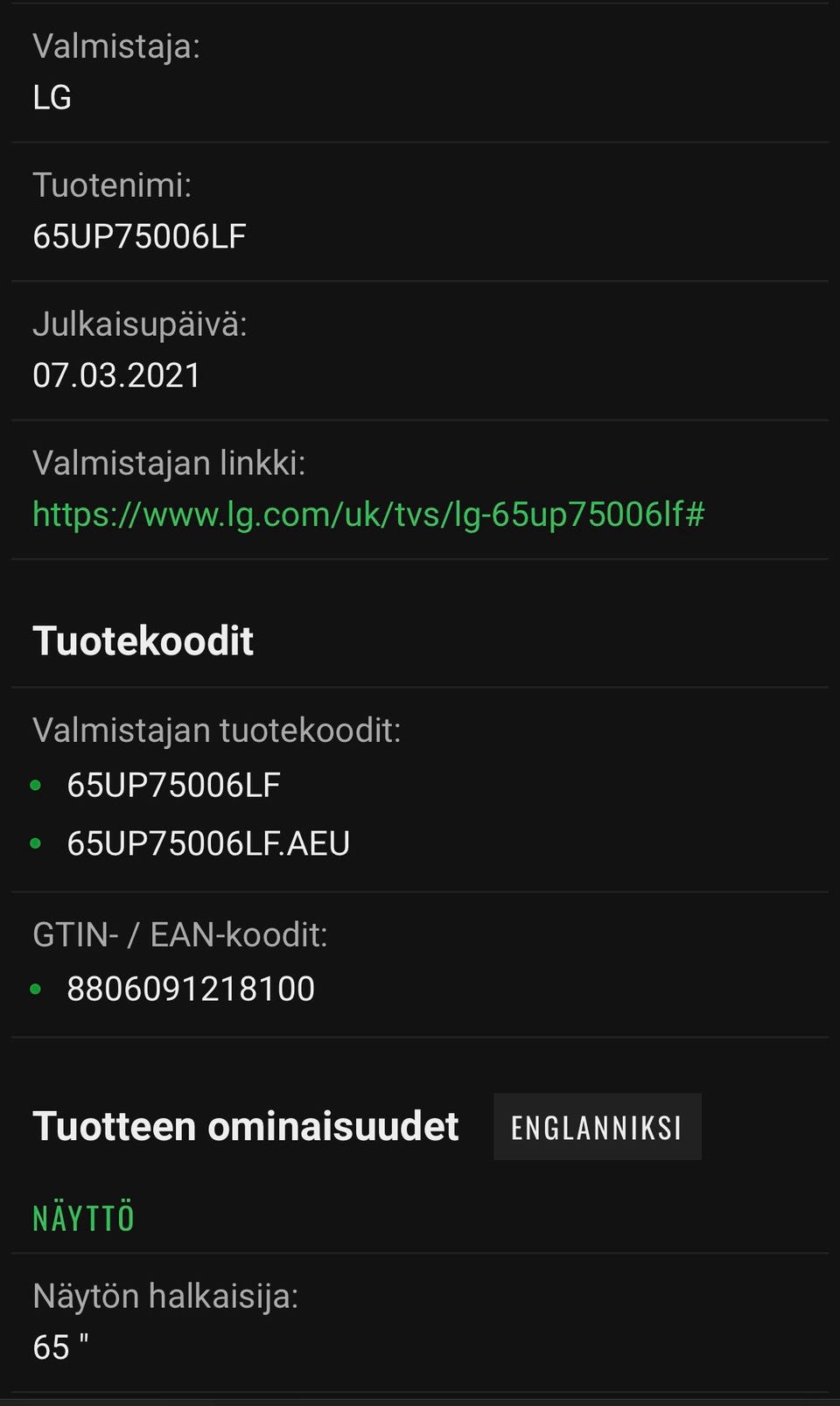Select the 65UP75006LF.AEU manufacturer code
The image size is (840, 1406).
click(210, 843)
